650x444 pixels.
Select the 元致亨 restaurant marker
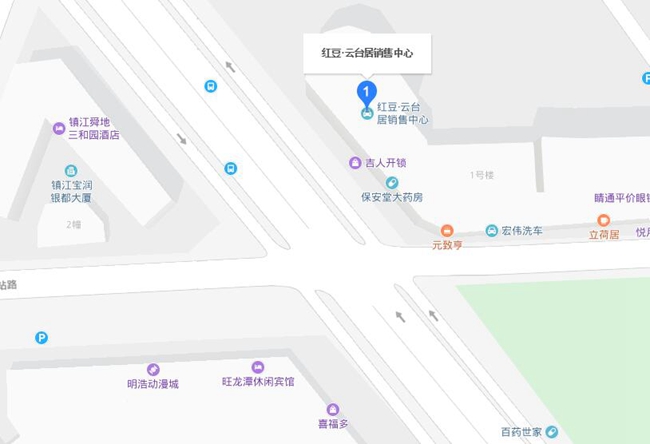click(x=447, y=230)
